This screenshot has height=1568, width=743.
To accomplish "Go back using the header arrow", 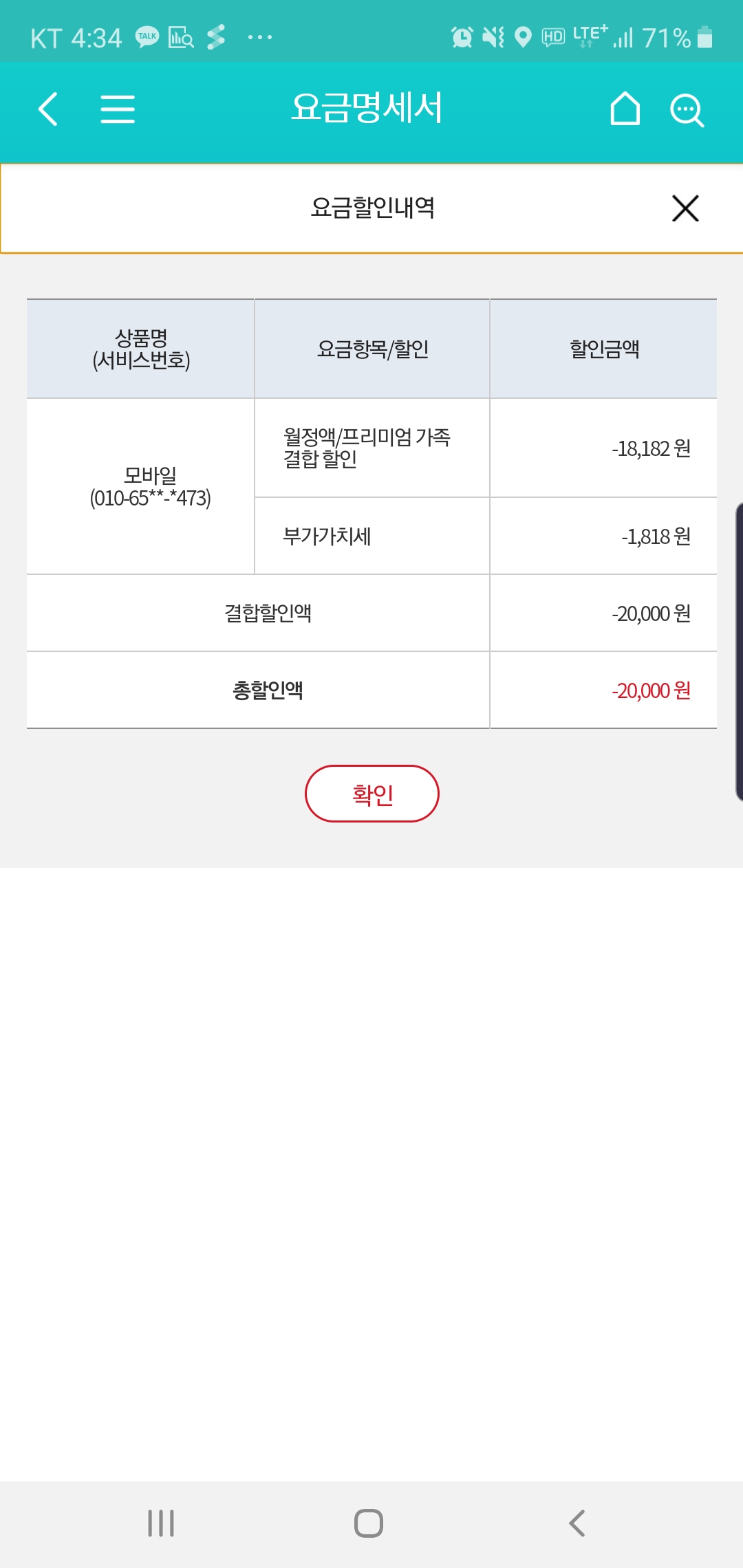I will 48,109.
